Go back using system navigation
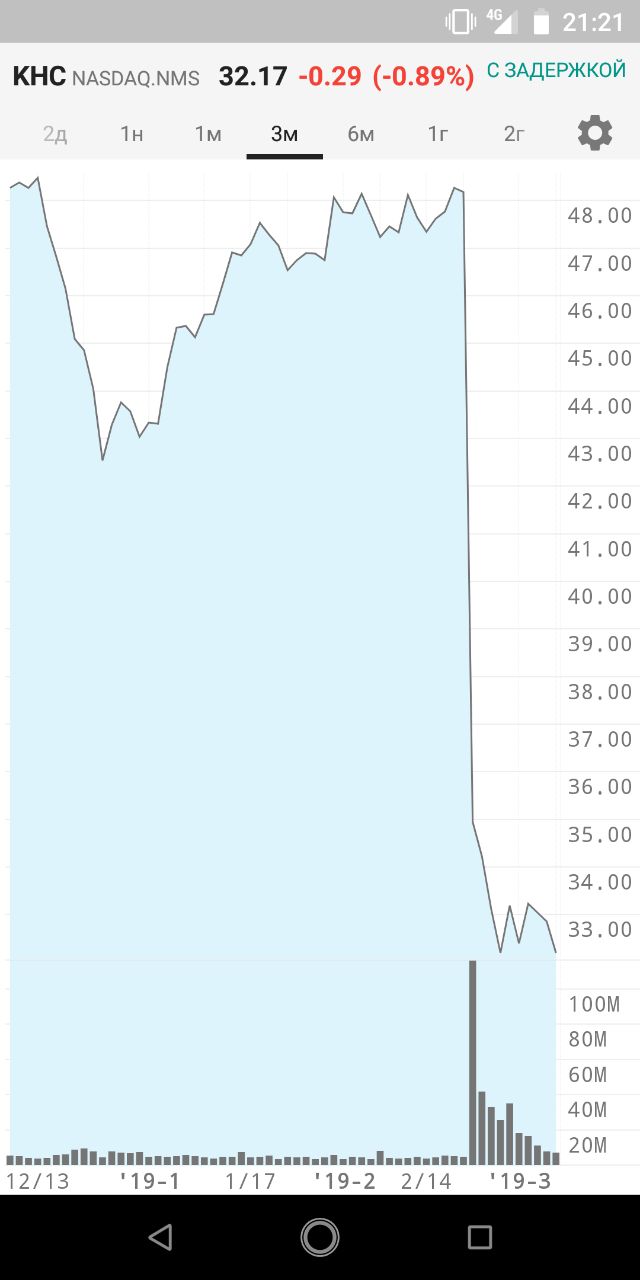The height and width of the screenshot is (1280, 640). coord(160,1237)
